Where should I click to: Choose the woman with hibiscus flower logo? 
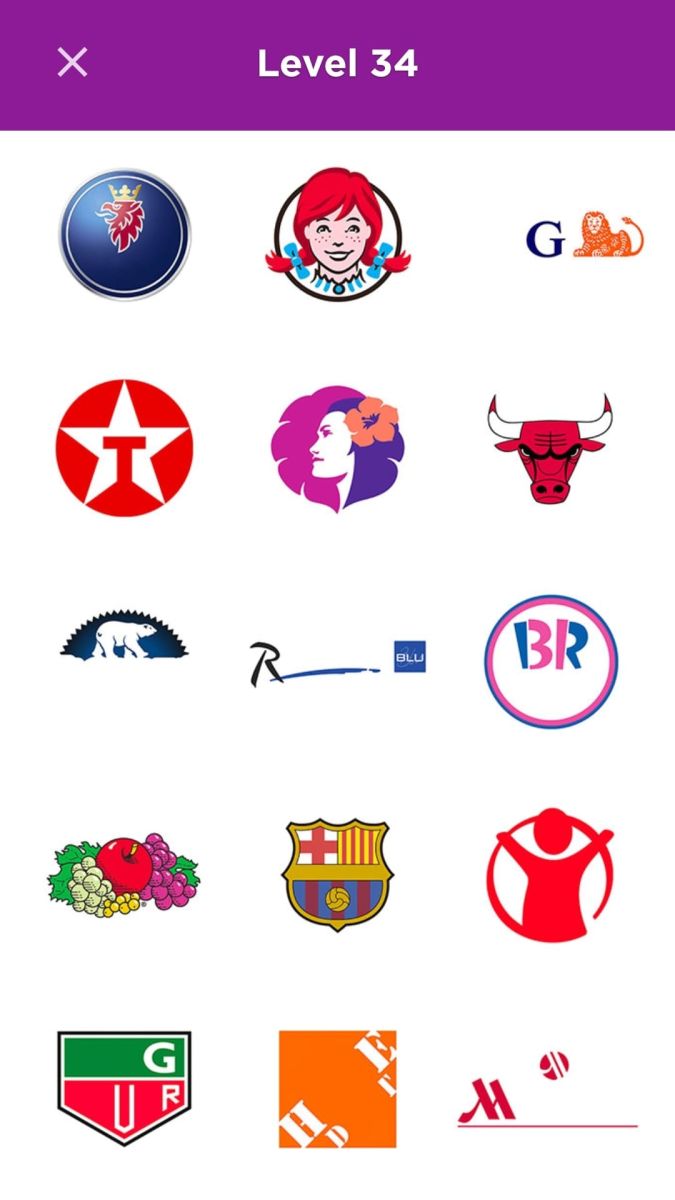click(x=337, y=448)
